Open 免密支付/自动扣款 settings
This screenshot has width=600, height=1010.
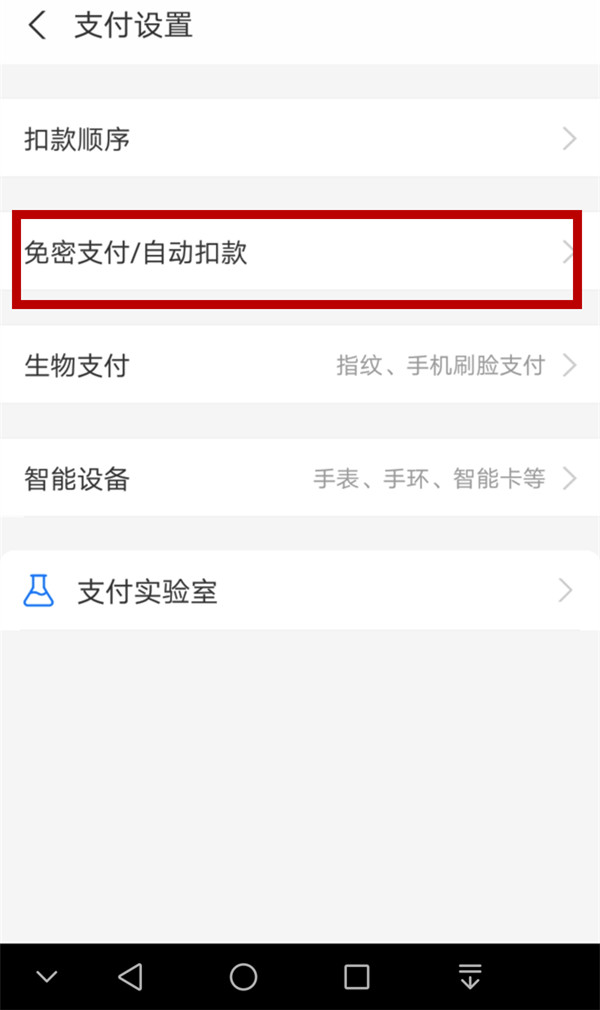point(300,254)
